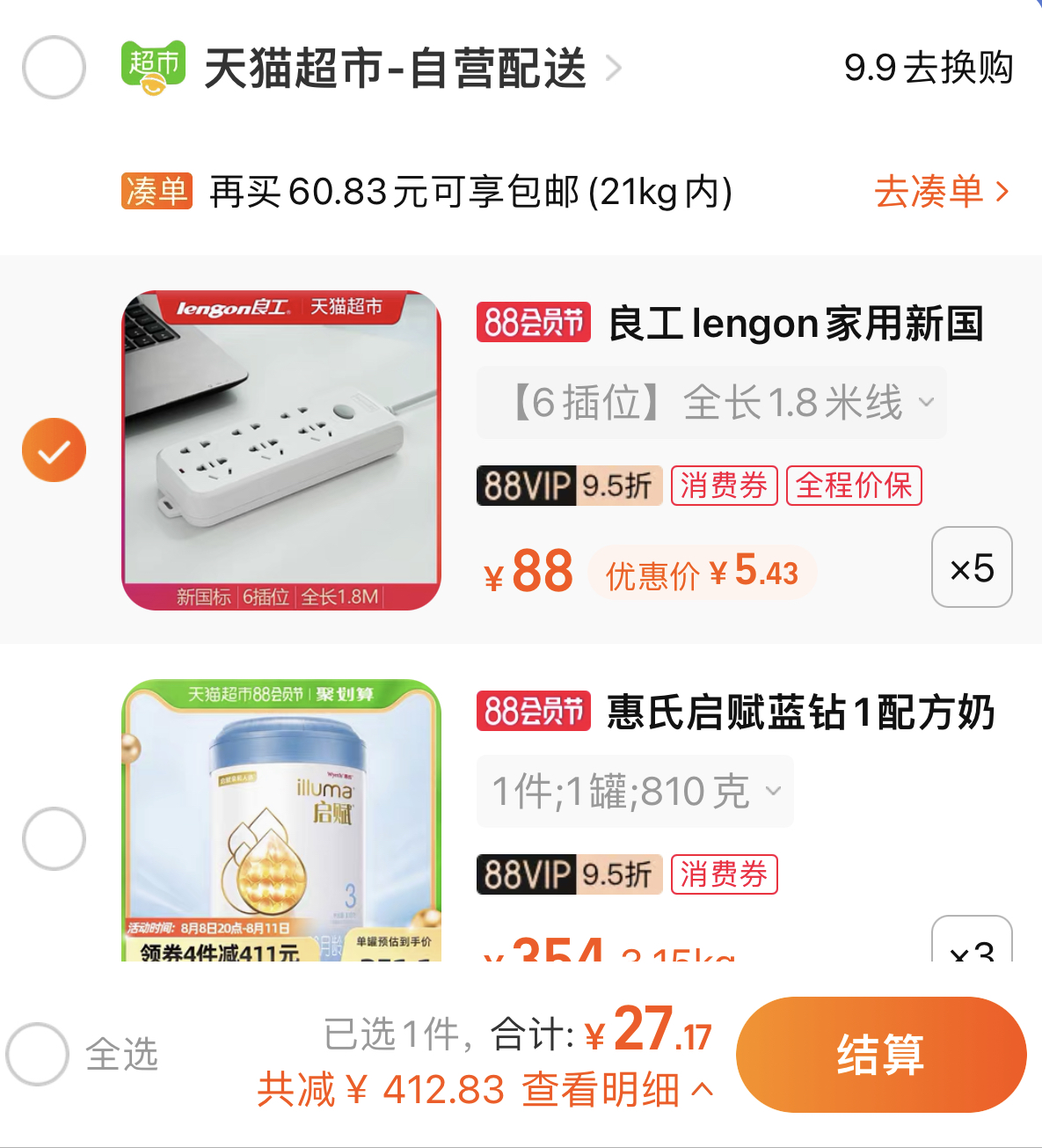Change the ×5 quantity of power strip

pos(972,567)
